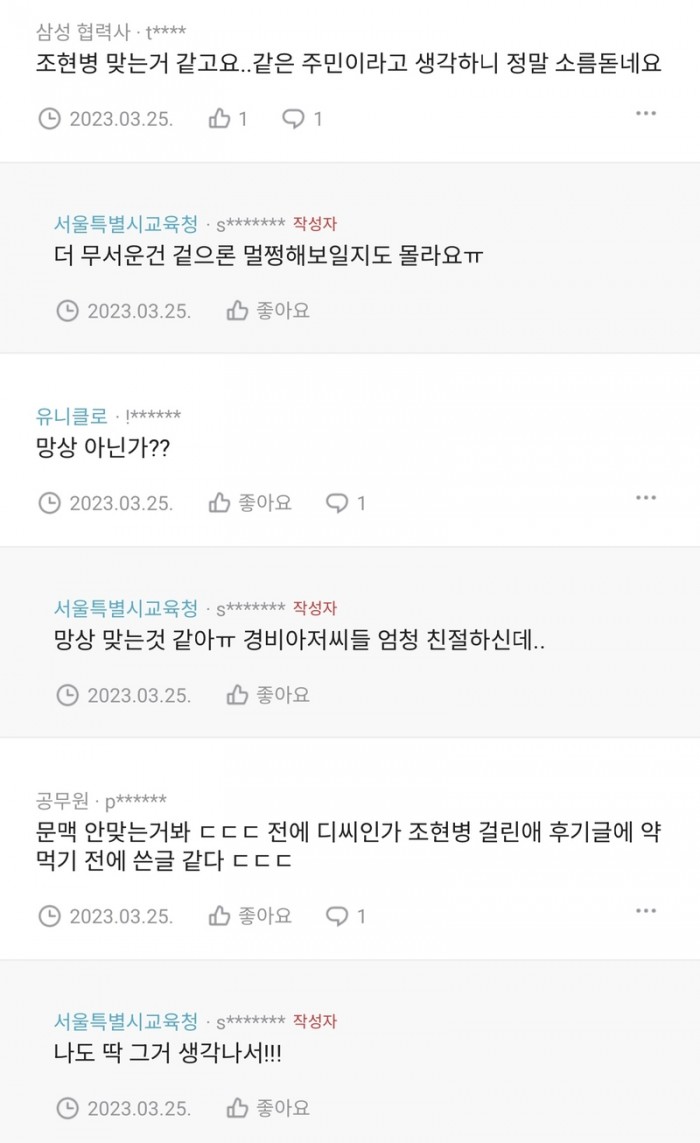Open the three-dot menu on 공무원 comment
The width and height of the screenshot is (700, 1143).
click(646, 910)
